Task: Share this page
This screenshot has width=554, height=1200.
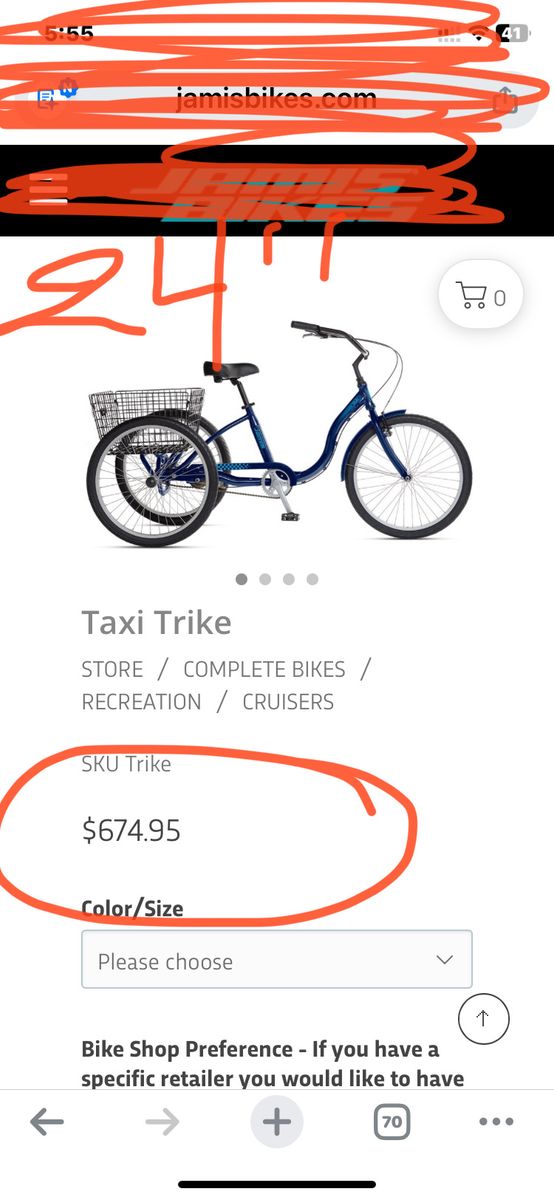Action: pyautogui.click(x=506, y=99)
